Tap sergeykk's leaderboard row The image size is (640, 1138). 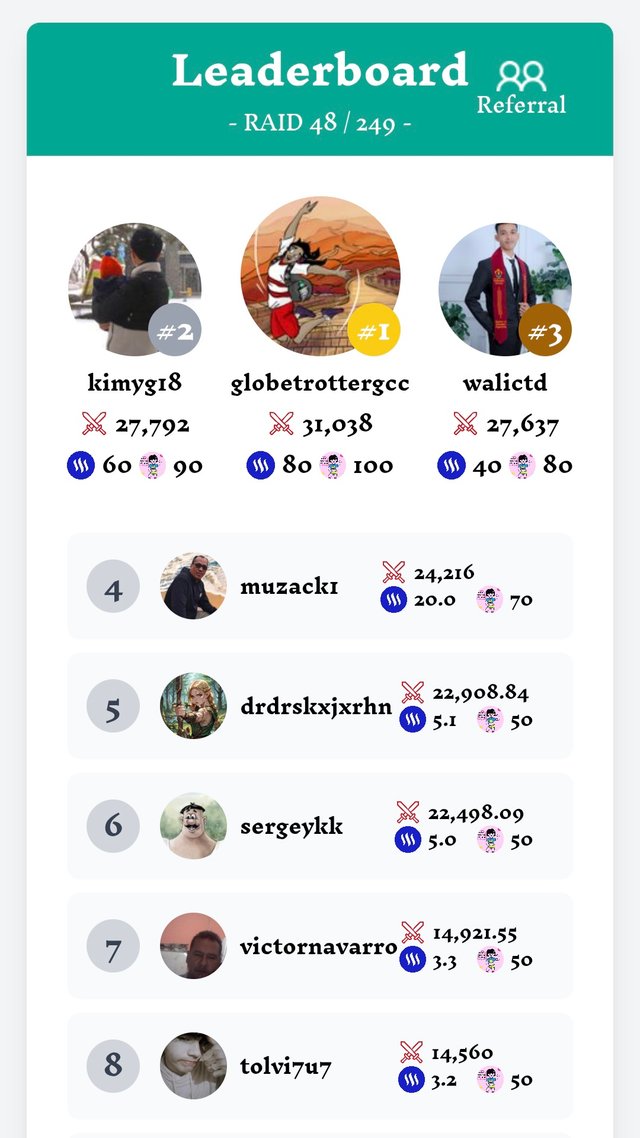(x=320, y=826)
